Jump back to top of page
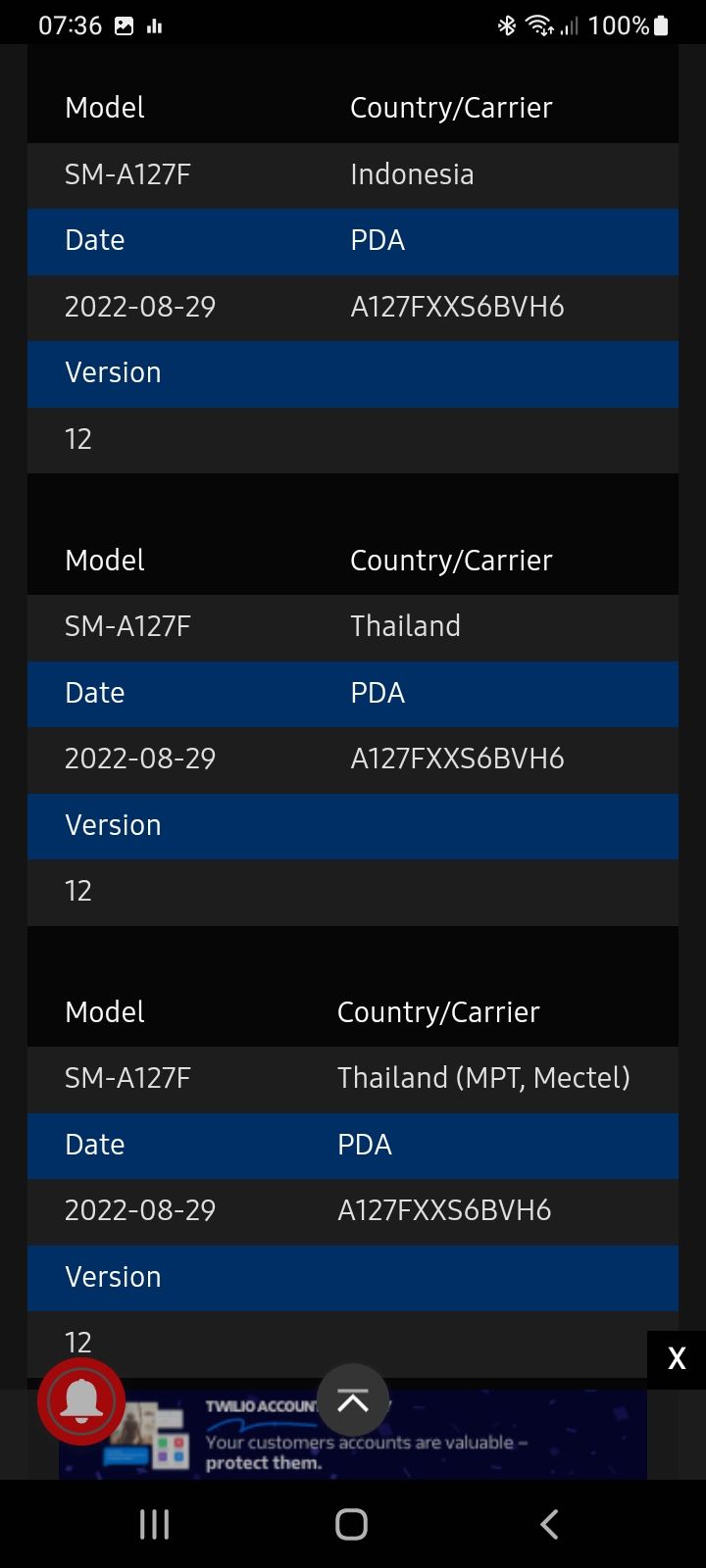 point(353,1400)
